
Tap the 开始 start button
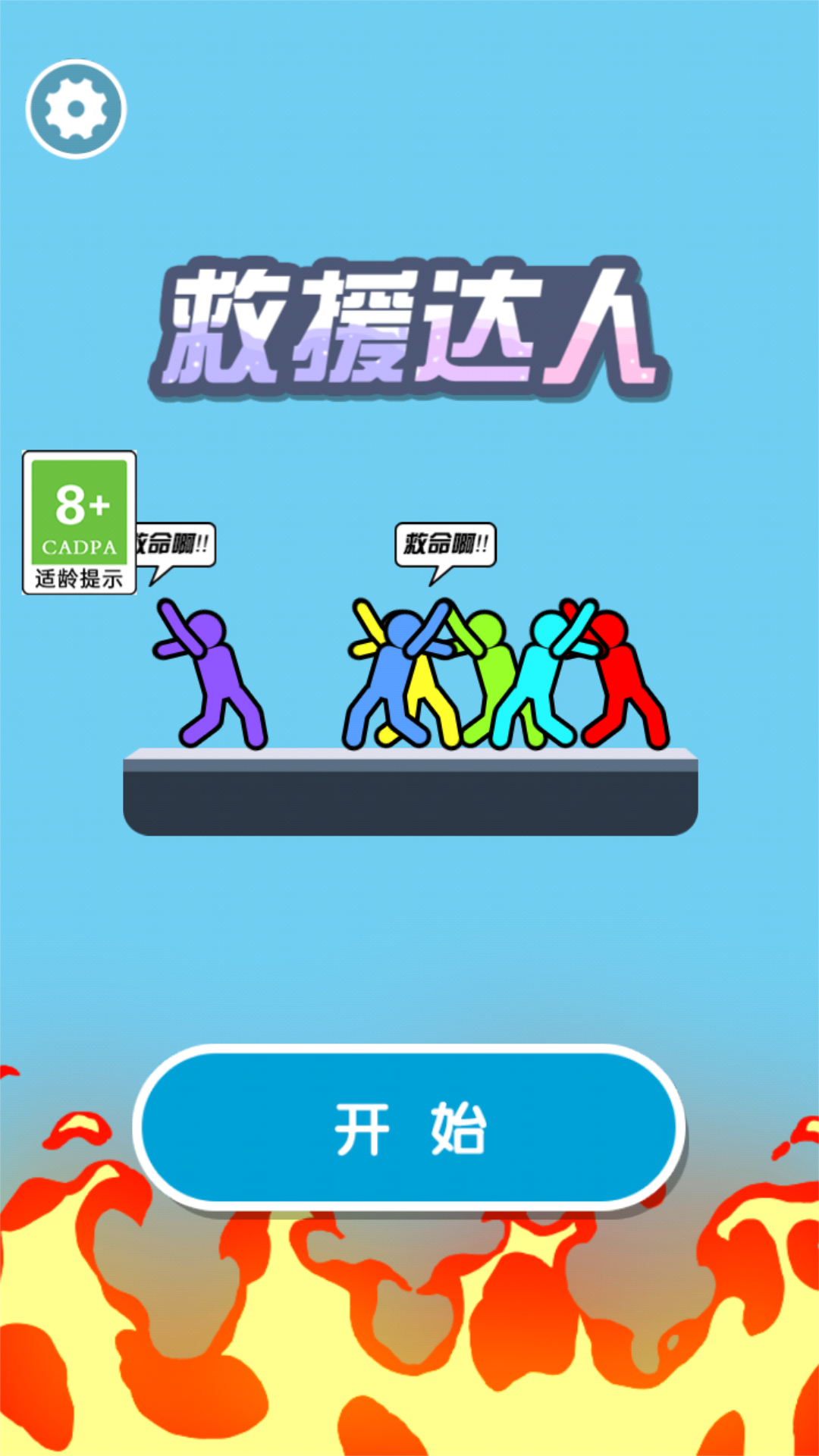pos(409,1128)
